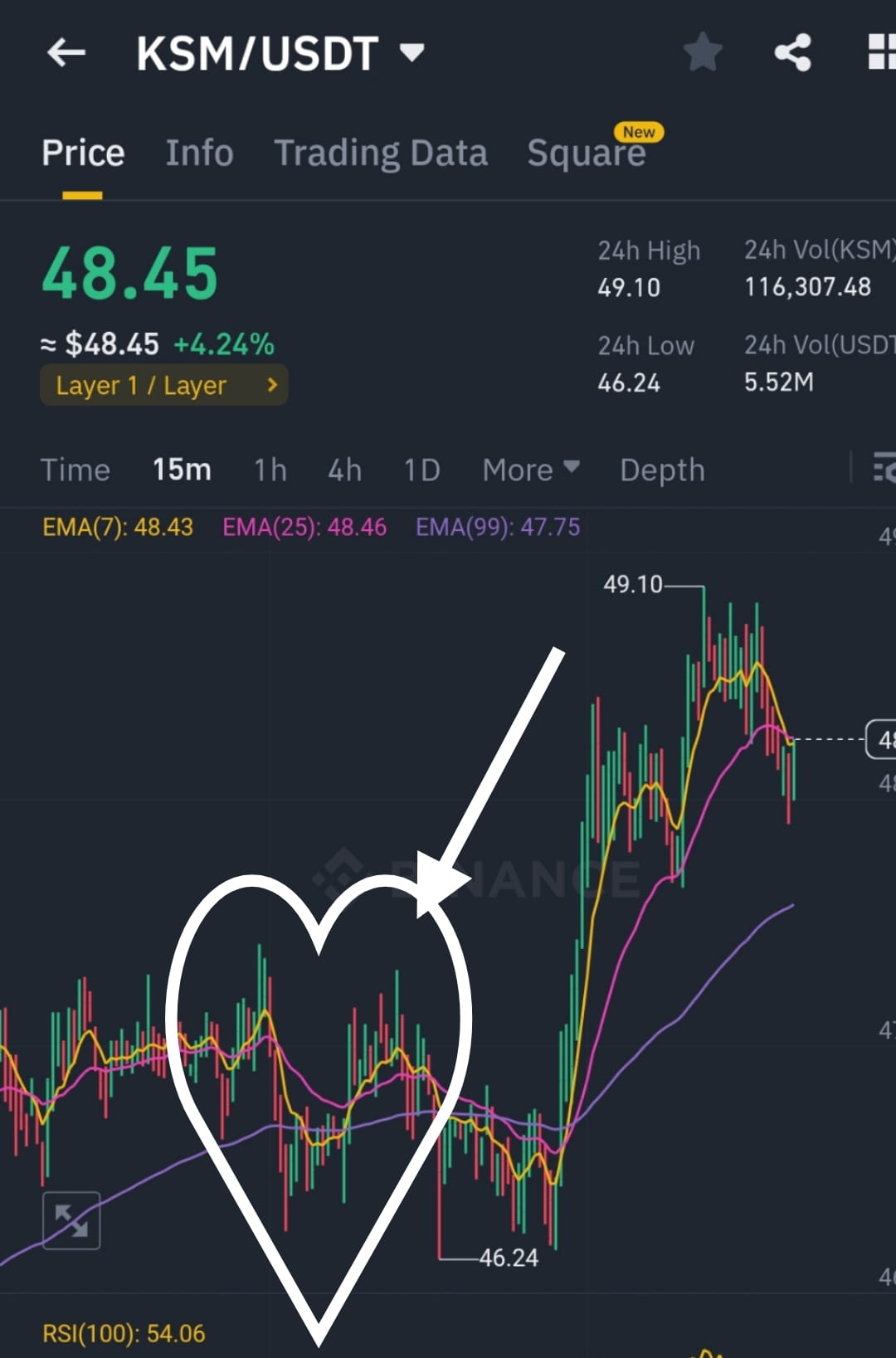This screenshot has height=1358, width=896.
Task: Star KSM/USDT as a favorite
Action: pyautogui.click(x=702, y=52)
